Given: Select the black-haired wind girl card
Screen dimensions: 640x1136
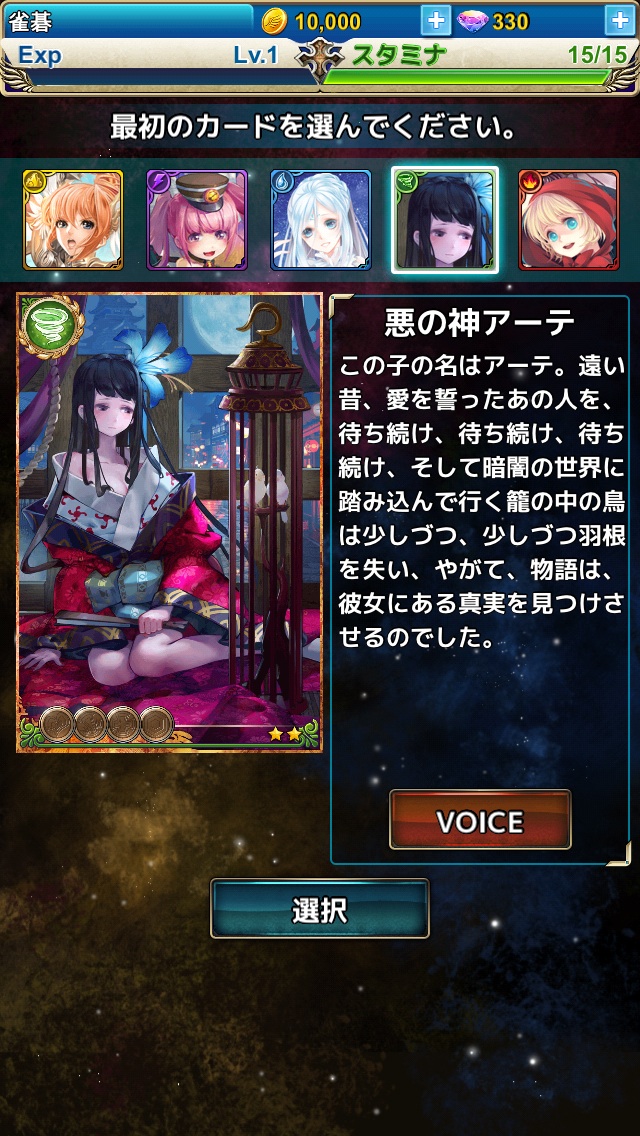Looking at the screenshot, I should point(444,220).
